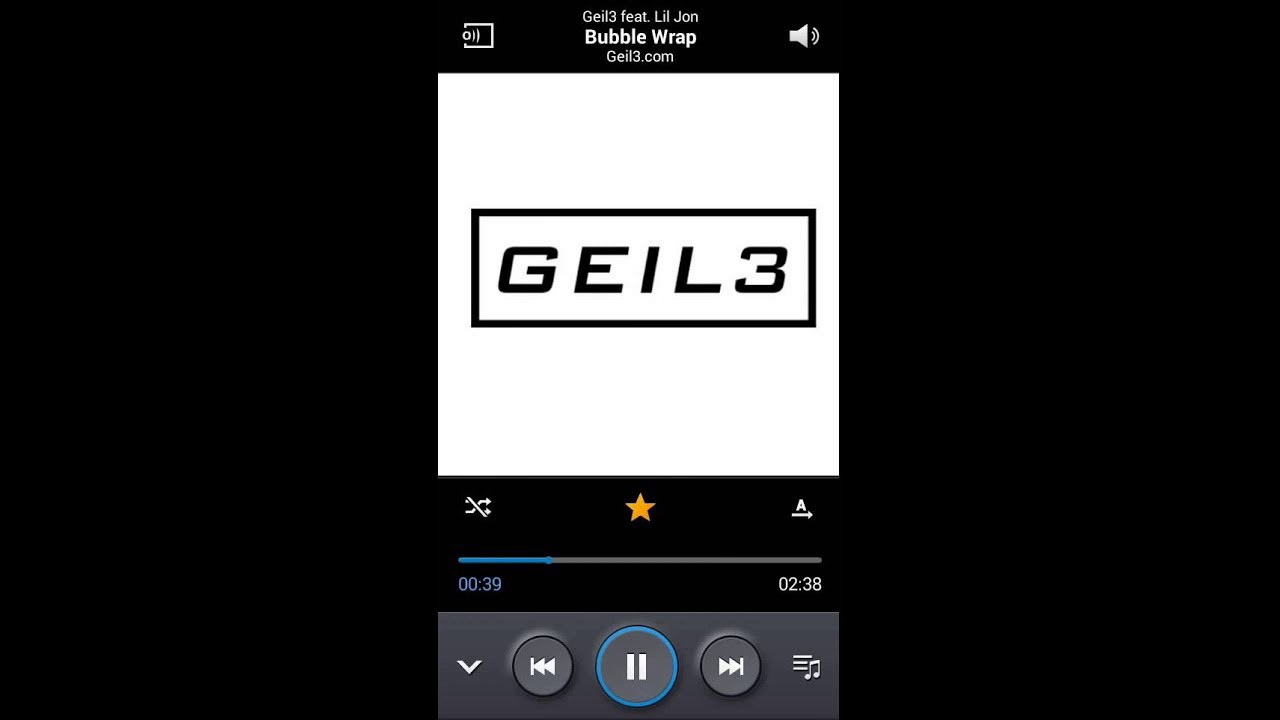This screenshot has width=1280, height=720.
Task: Open the screen cast device option
Action: click(x=478, y=37)
